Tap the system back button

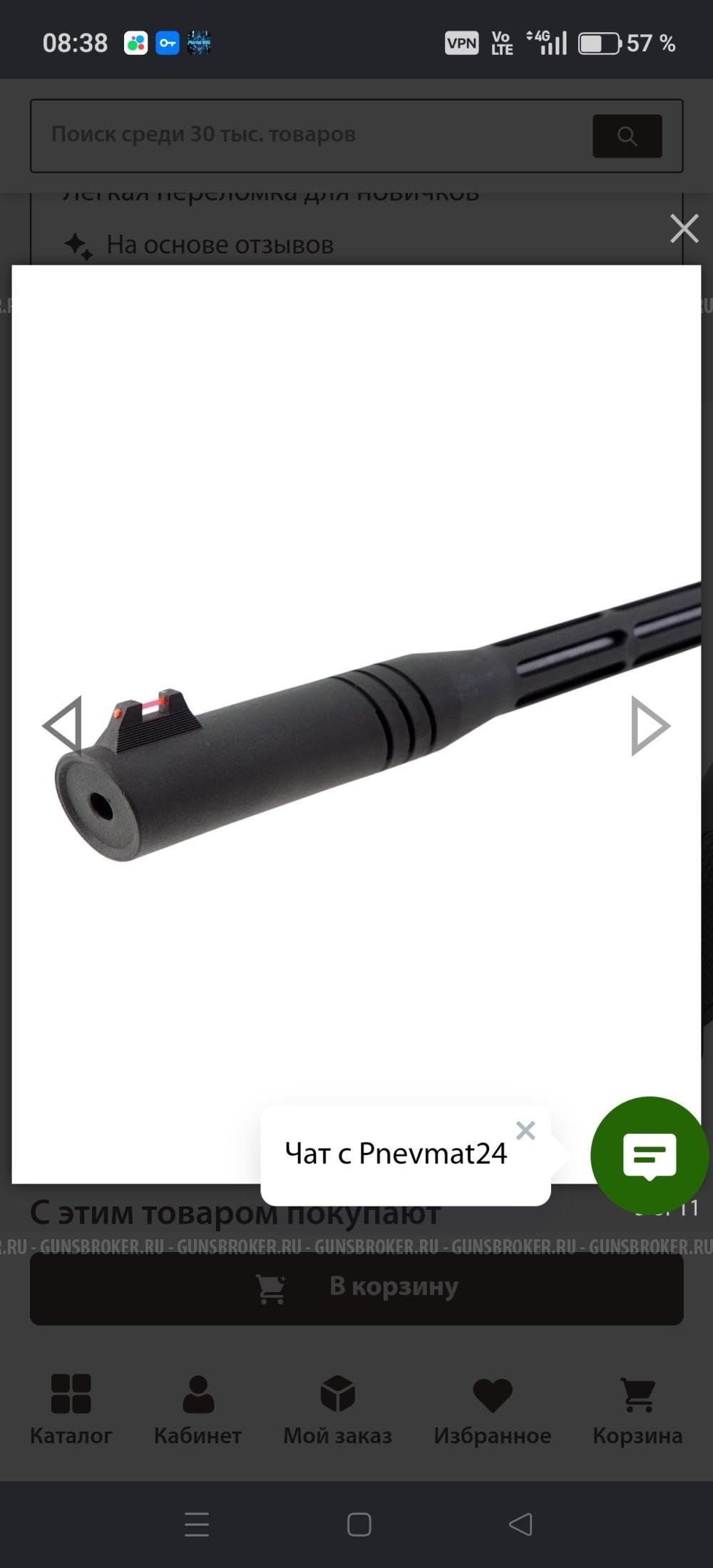(x=520, y=1525)
